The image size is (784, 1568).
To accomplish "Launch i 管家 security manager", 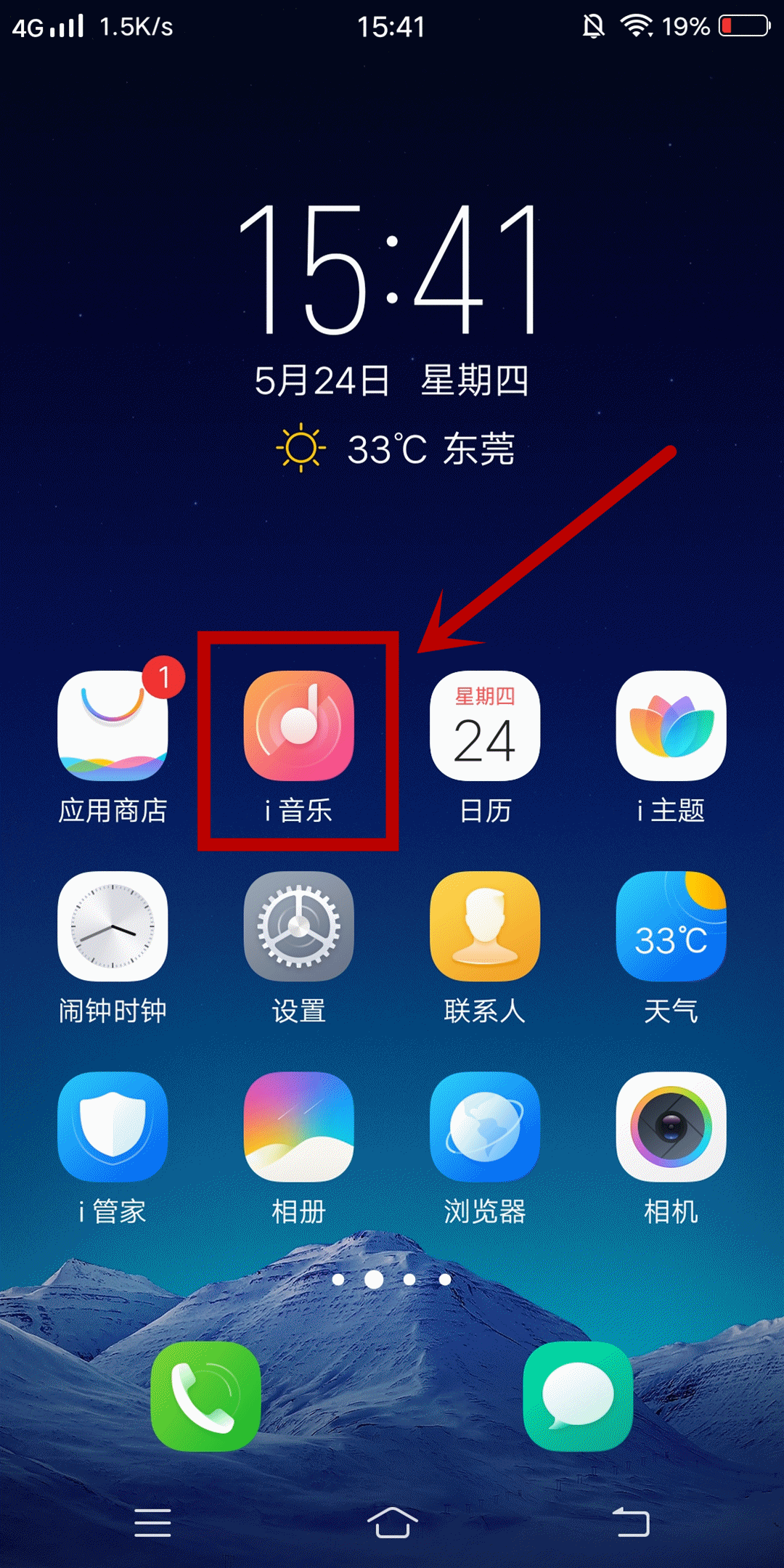I will click(x=113, y=1127).
